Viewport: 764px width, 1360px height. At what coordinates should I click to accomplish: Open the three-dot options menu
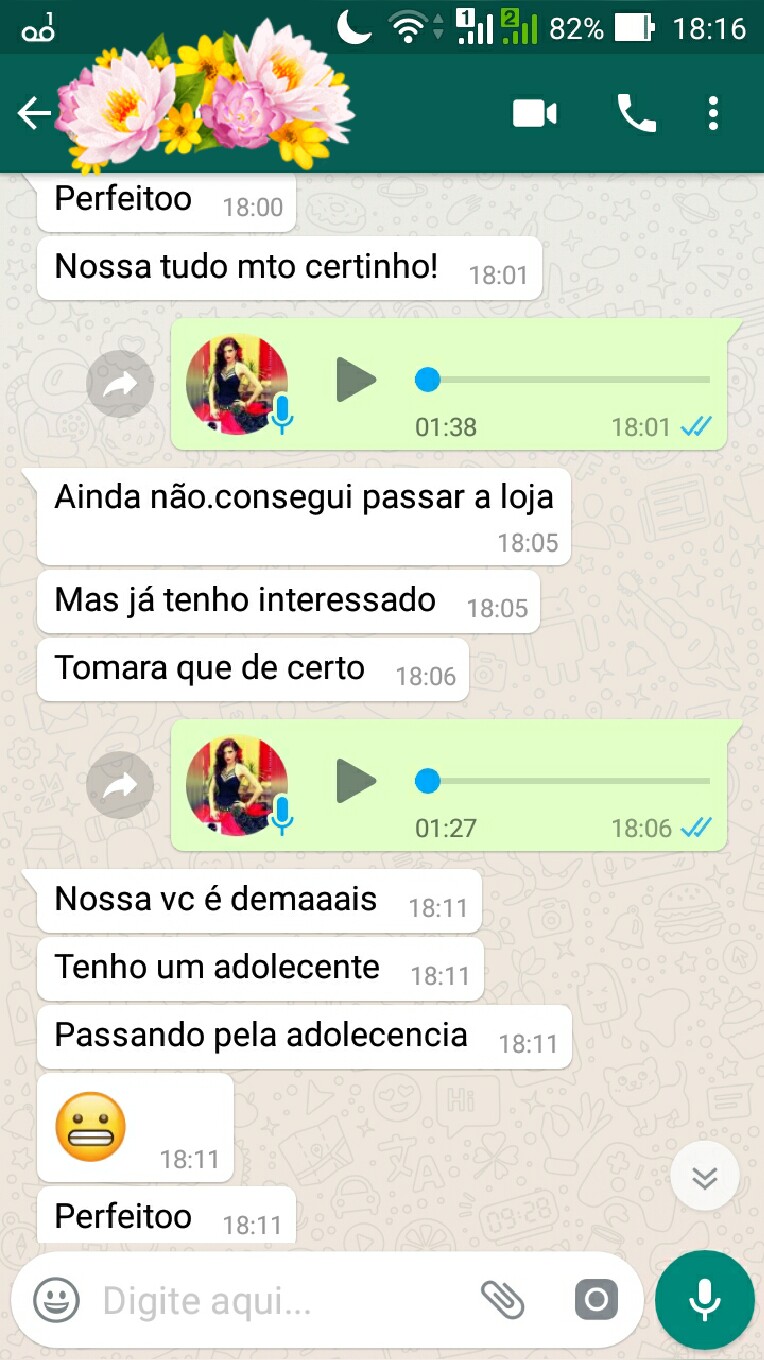713,113
